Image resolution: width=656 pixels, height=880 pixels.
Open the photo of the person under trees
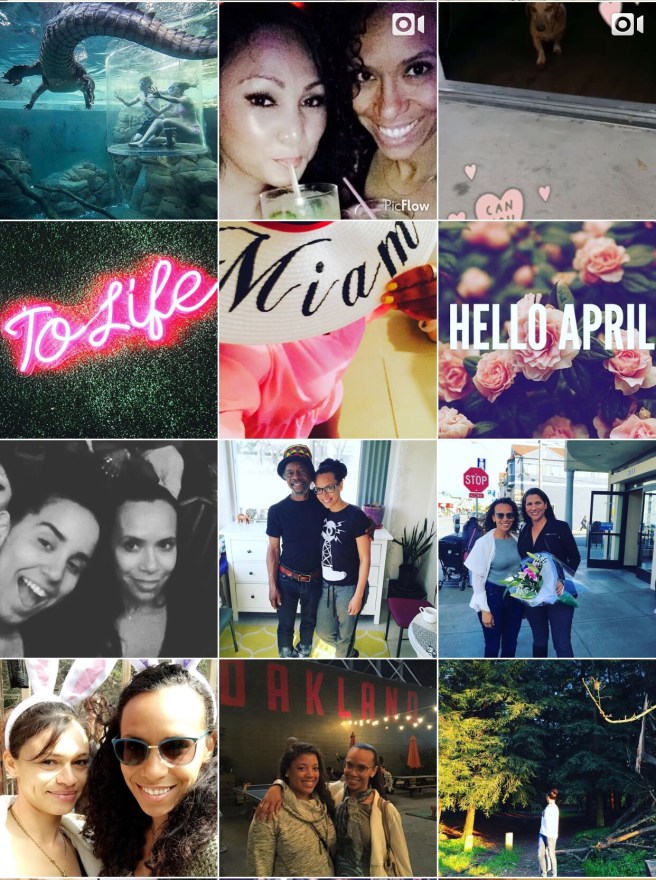547,768
